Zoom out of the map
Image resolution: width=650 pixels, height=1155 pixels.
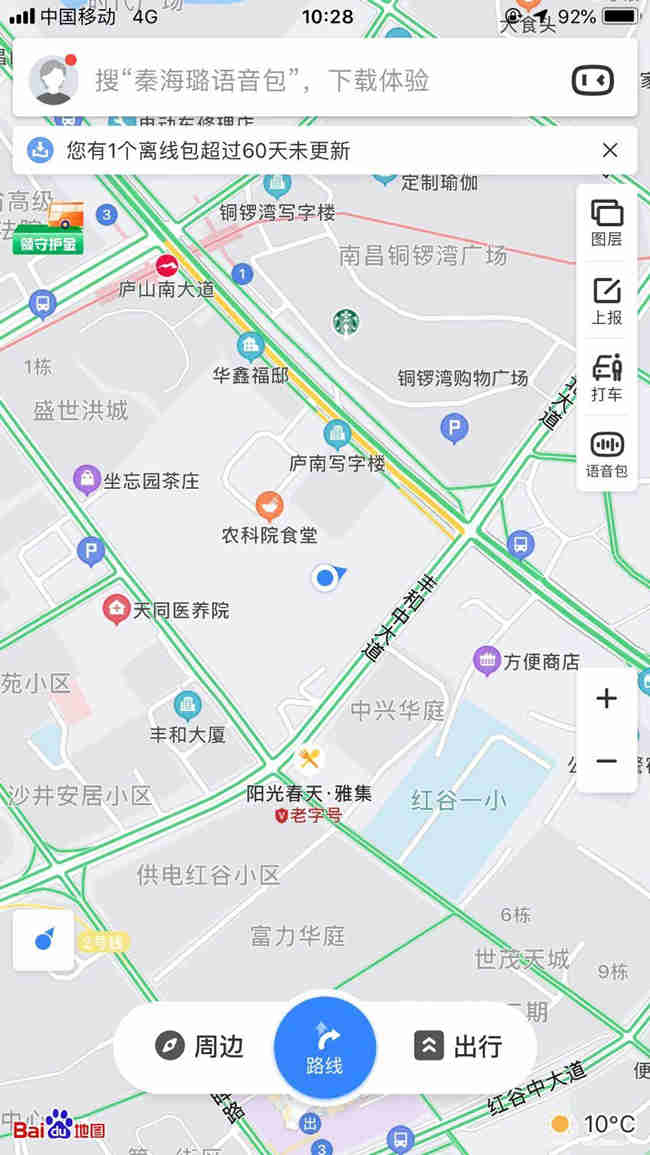(607, 761)
